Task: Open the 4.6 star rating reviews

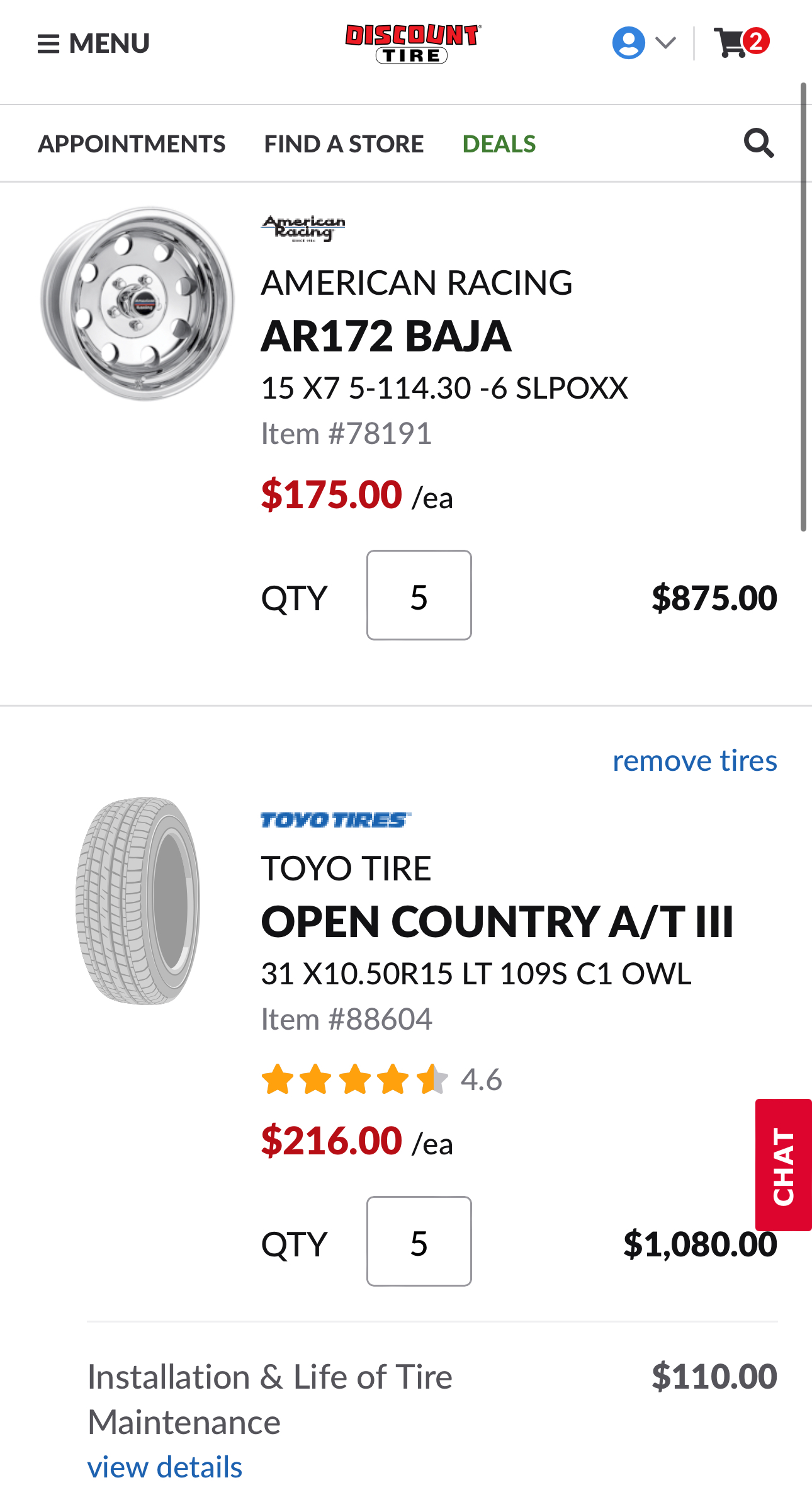Action: pos(381,1079)
